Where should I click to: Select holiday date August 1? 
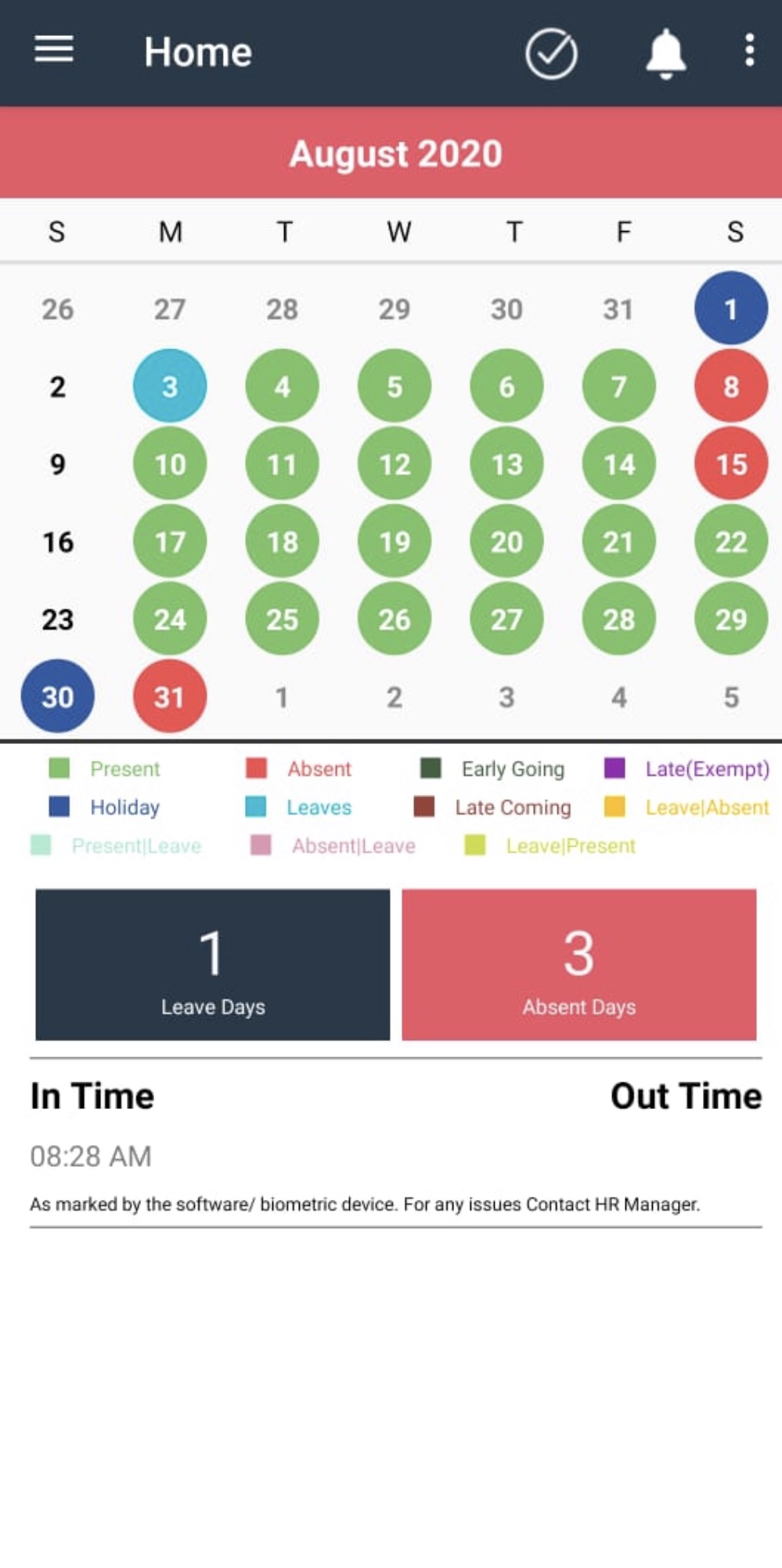730,309
